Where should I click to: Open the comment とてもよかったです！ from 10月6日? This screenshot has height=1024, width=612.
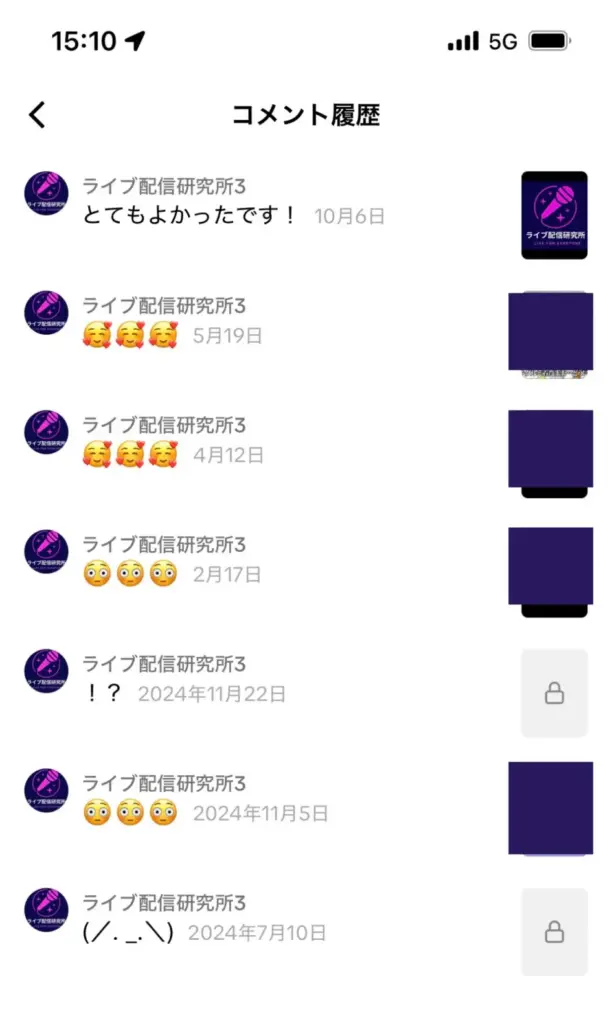coord(189,215)
